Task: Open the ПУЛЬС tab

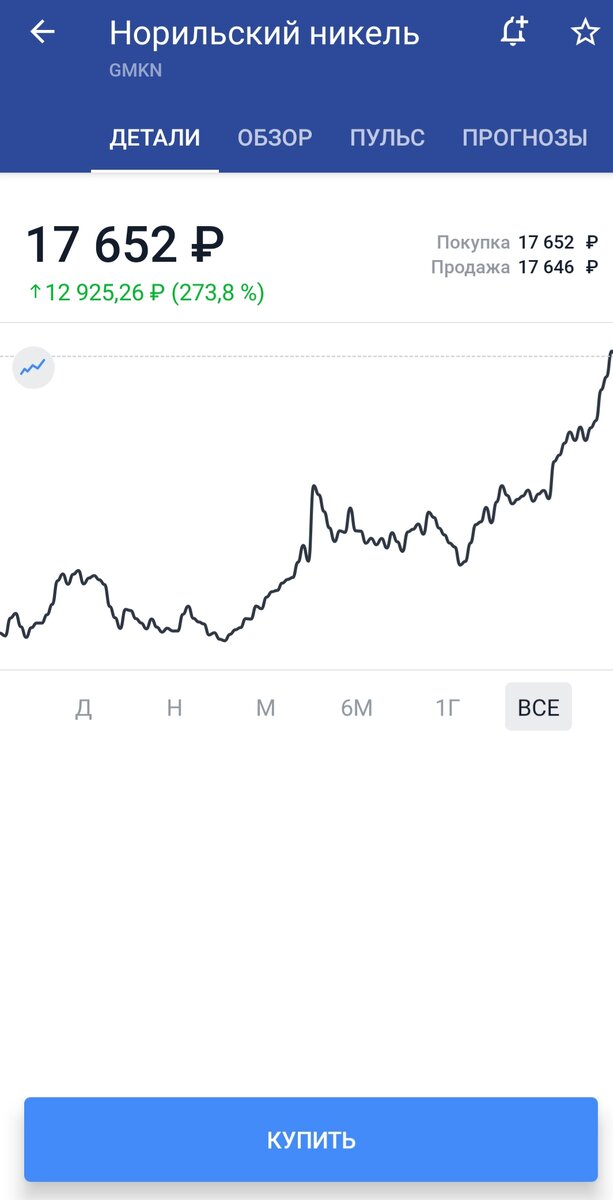Action: coord(387,138)
